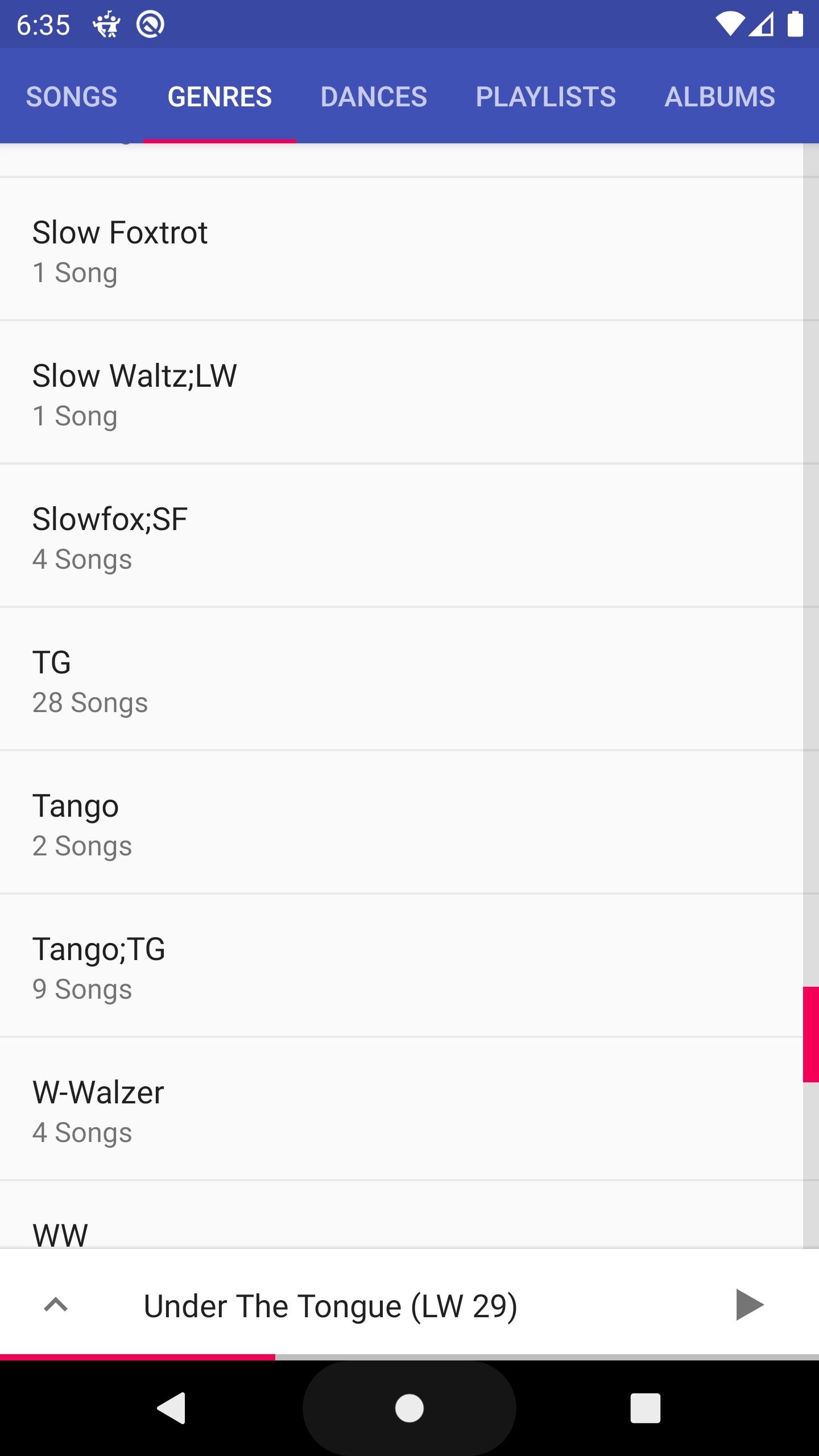Viewport: 819px width, 1456px height.
Task: Select the Tango;TG genre
Action: tap(401, 966)
